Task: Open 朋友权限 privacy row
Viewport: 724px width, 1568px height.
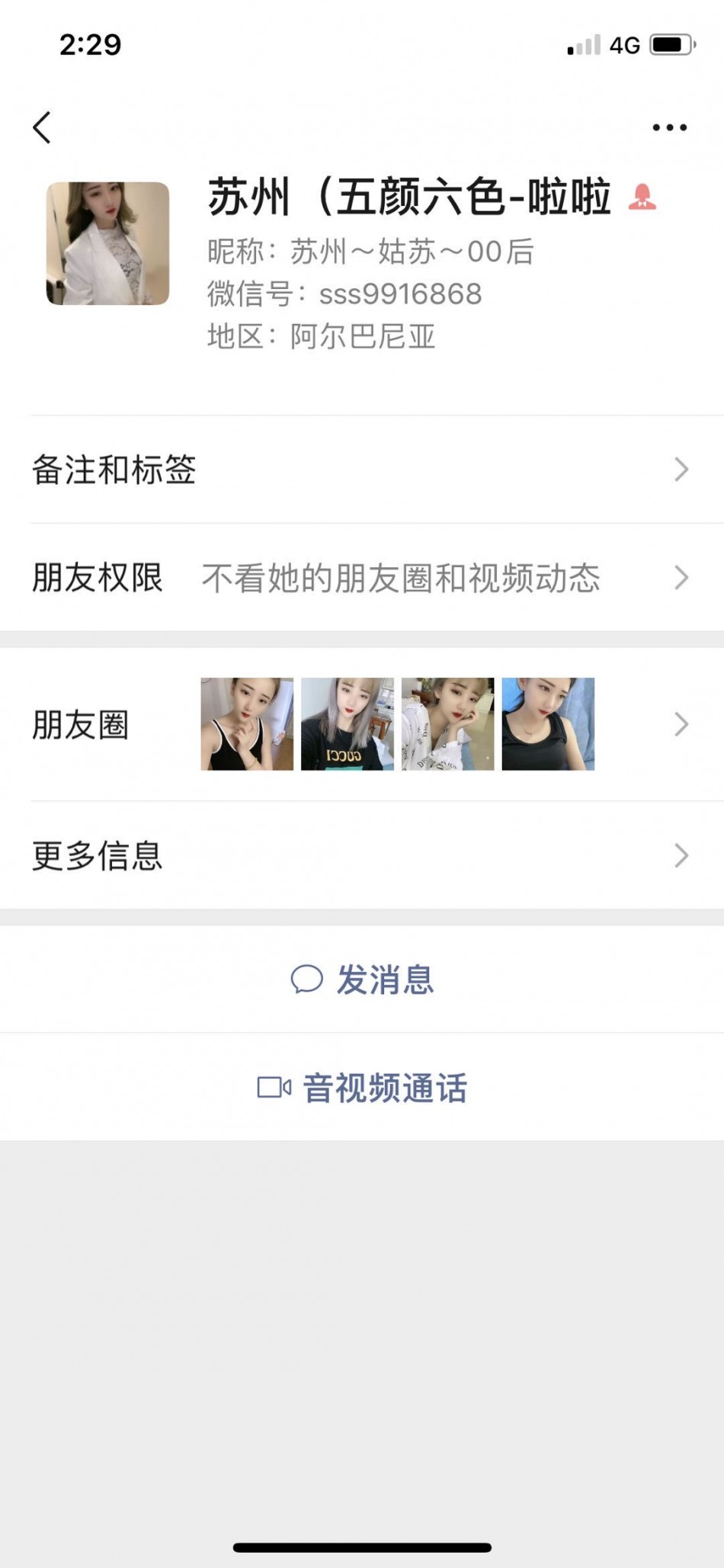Action: tap(362, 577)
